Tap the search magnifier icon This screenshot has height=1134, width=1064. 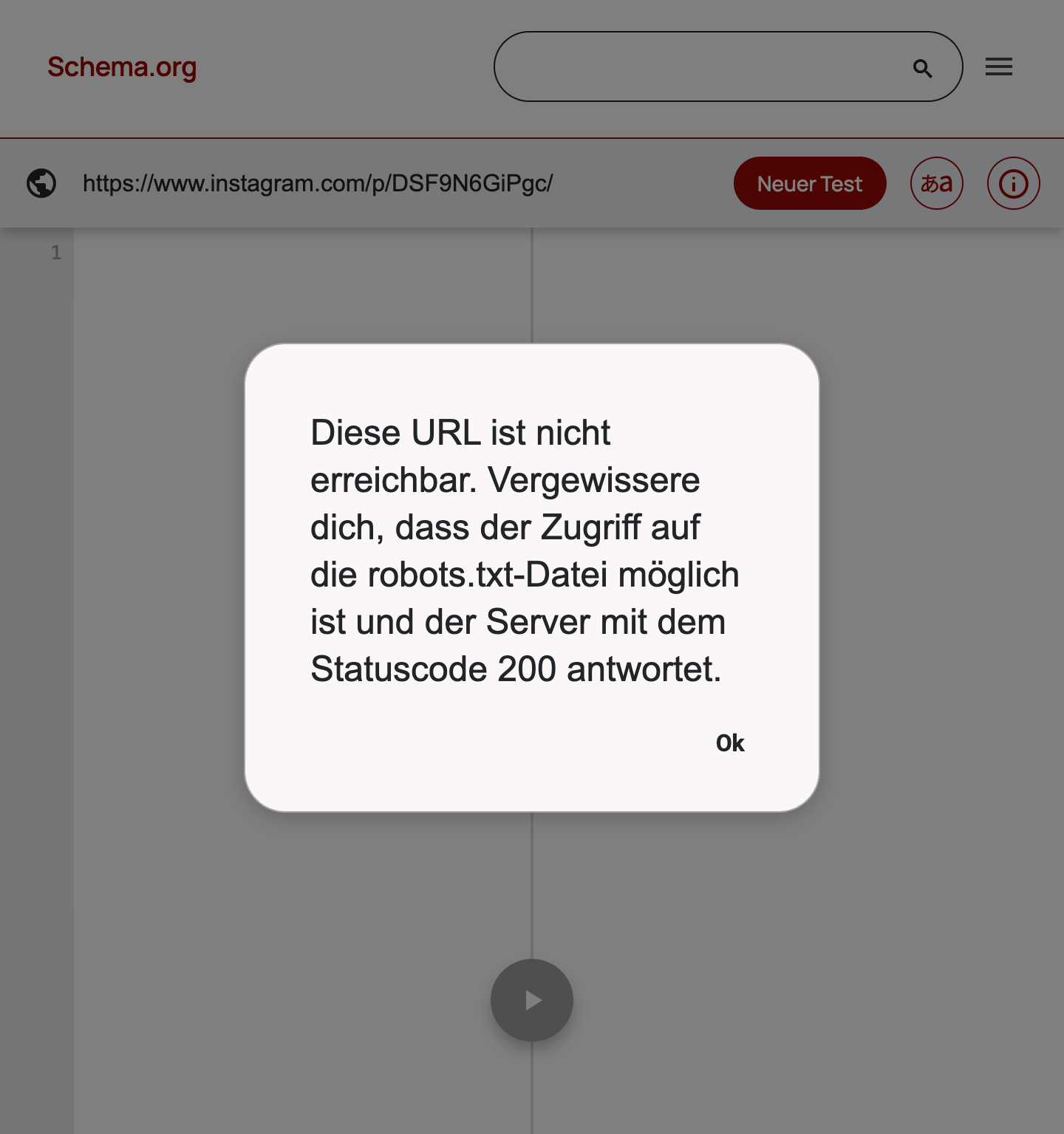(x=922, y=69)
